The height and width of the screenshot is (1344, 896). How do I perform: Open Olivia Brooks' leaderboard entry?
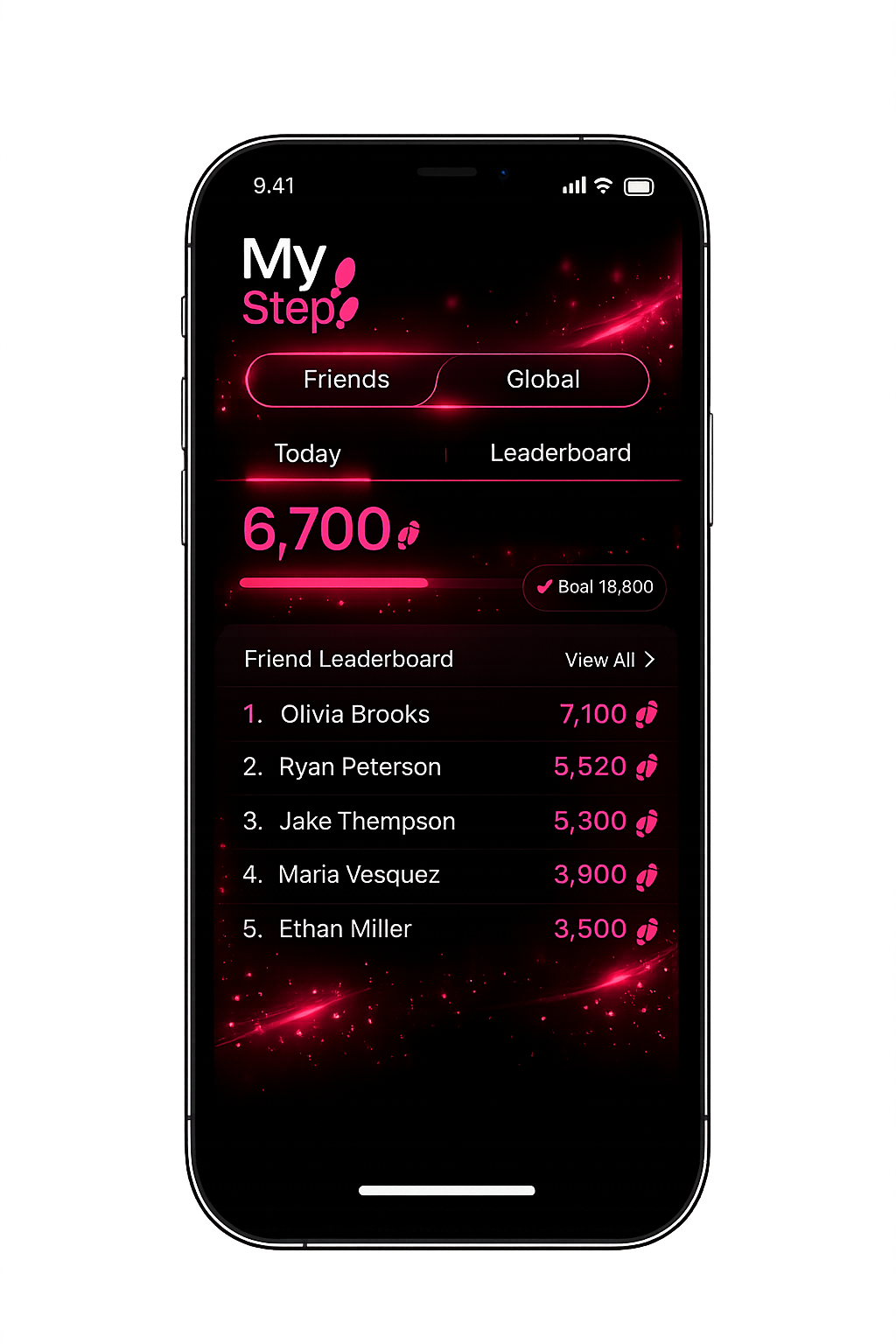(448, 714)
